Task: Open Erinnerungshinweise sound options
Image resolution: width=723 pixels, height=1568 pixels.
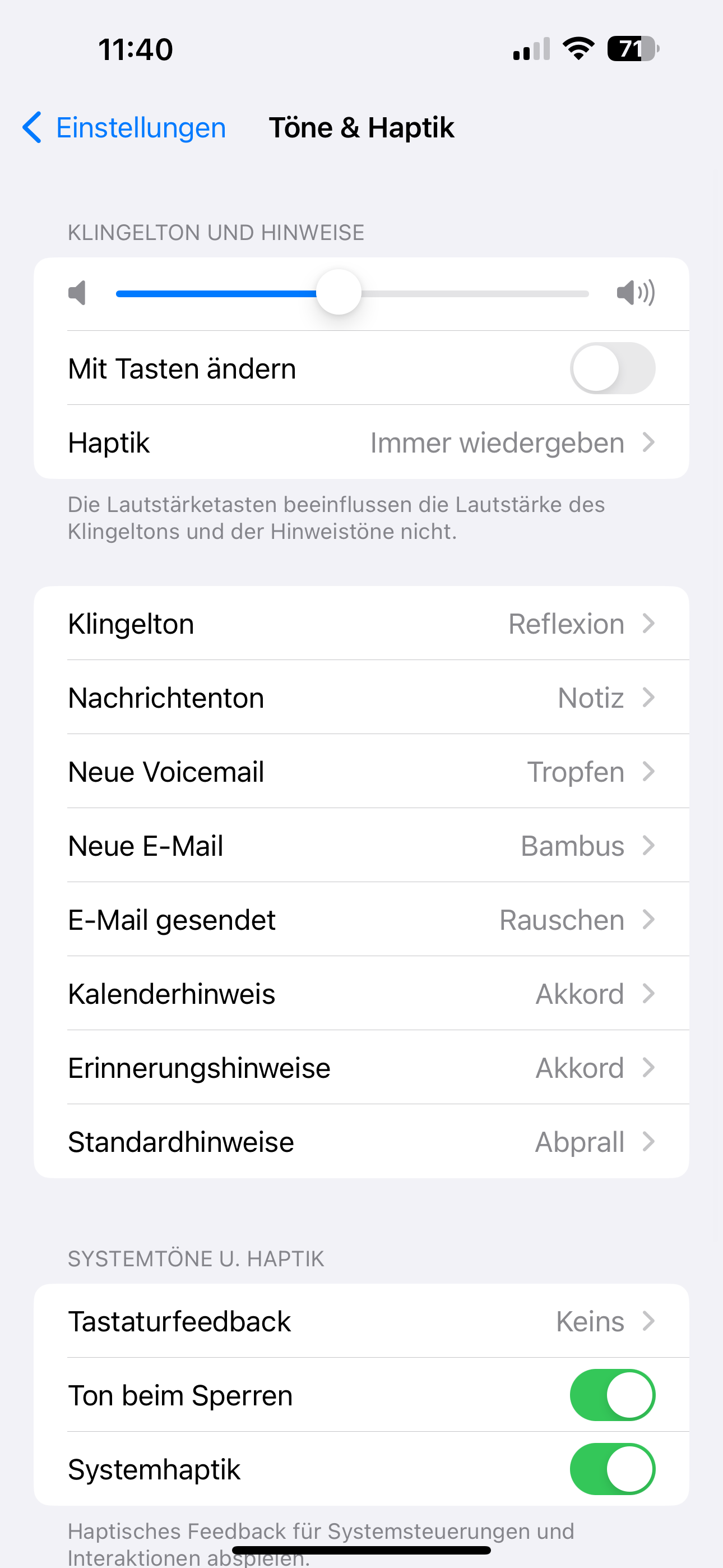Action: pyautogui.click(x=361, y=1068)
